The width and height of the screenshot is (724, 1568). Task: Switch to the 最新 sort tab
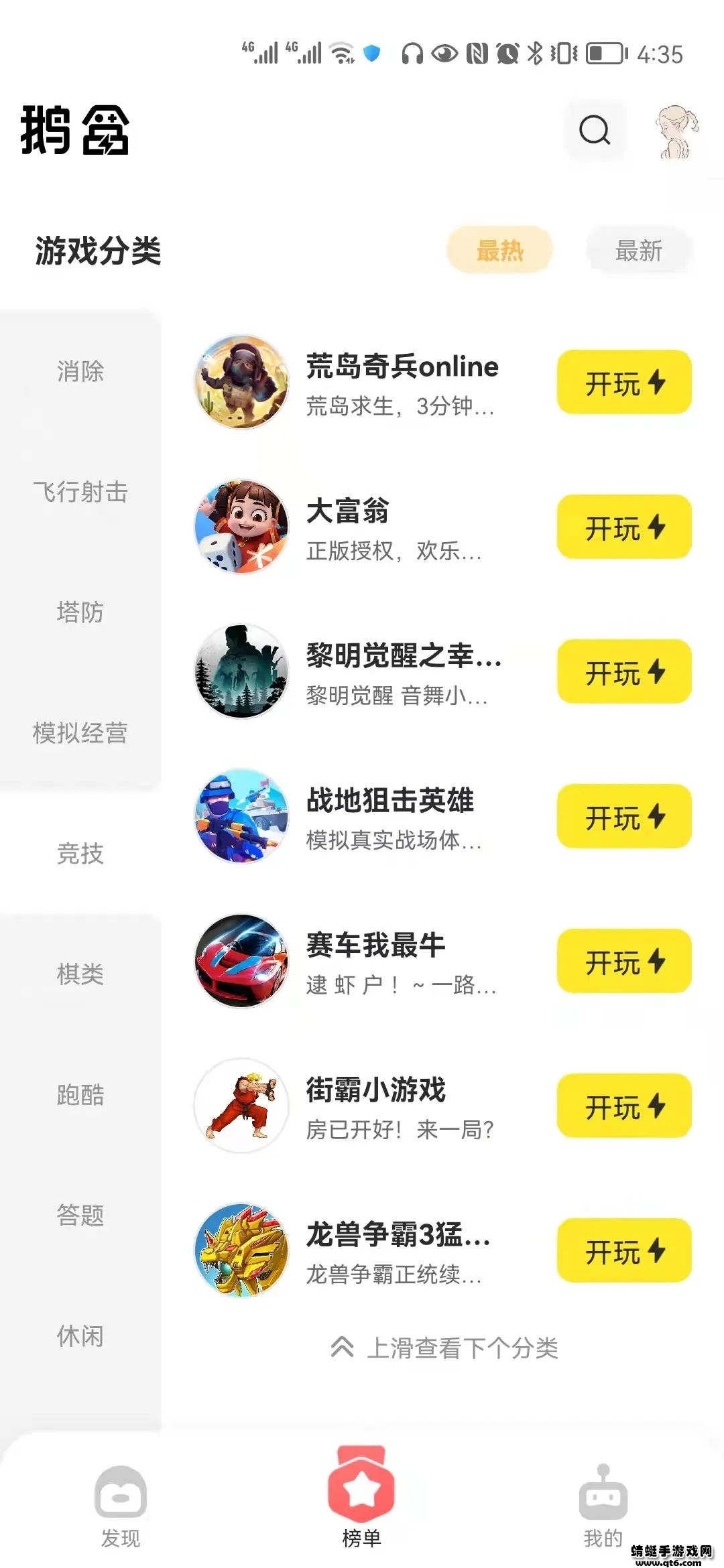click(638, 251)
